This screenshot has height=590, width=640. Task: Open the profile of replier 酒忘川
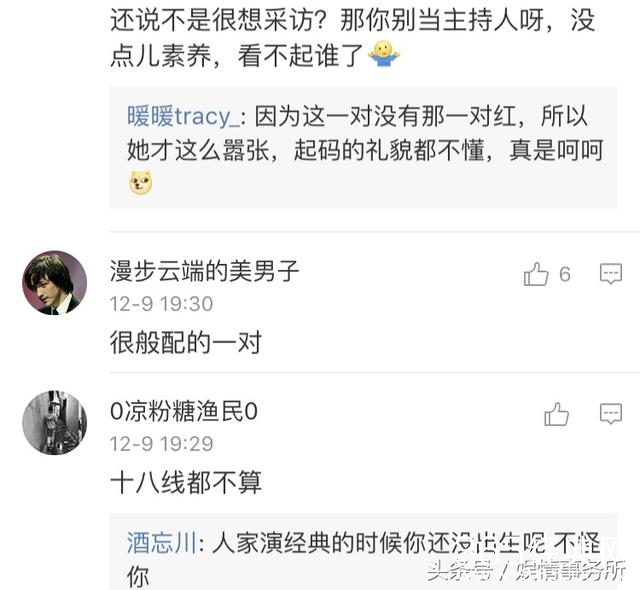pyautogui.click(x=160, y=543)
